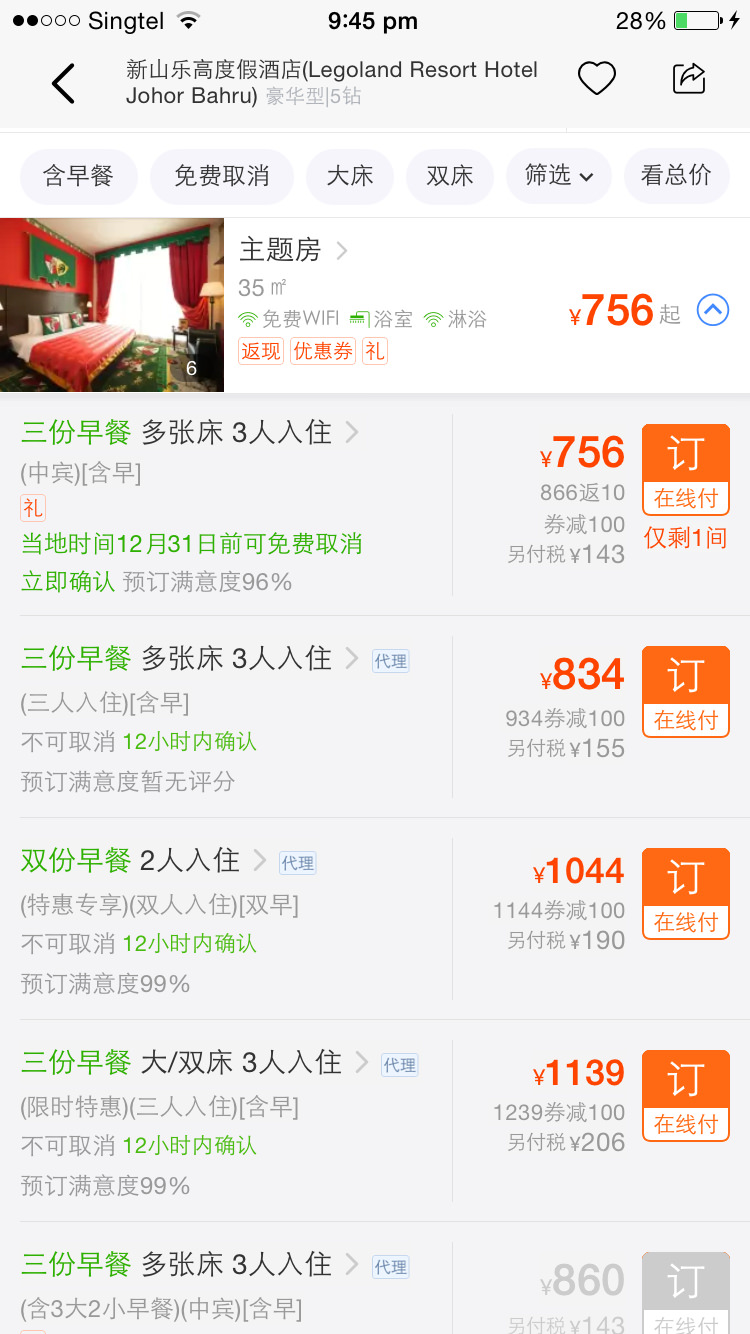The width and height of the screenshot is (750, 1334).
Task: Open the 筛选 filter dropdown
Action: 559,176
